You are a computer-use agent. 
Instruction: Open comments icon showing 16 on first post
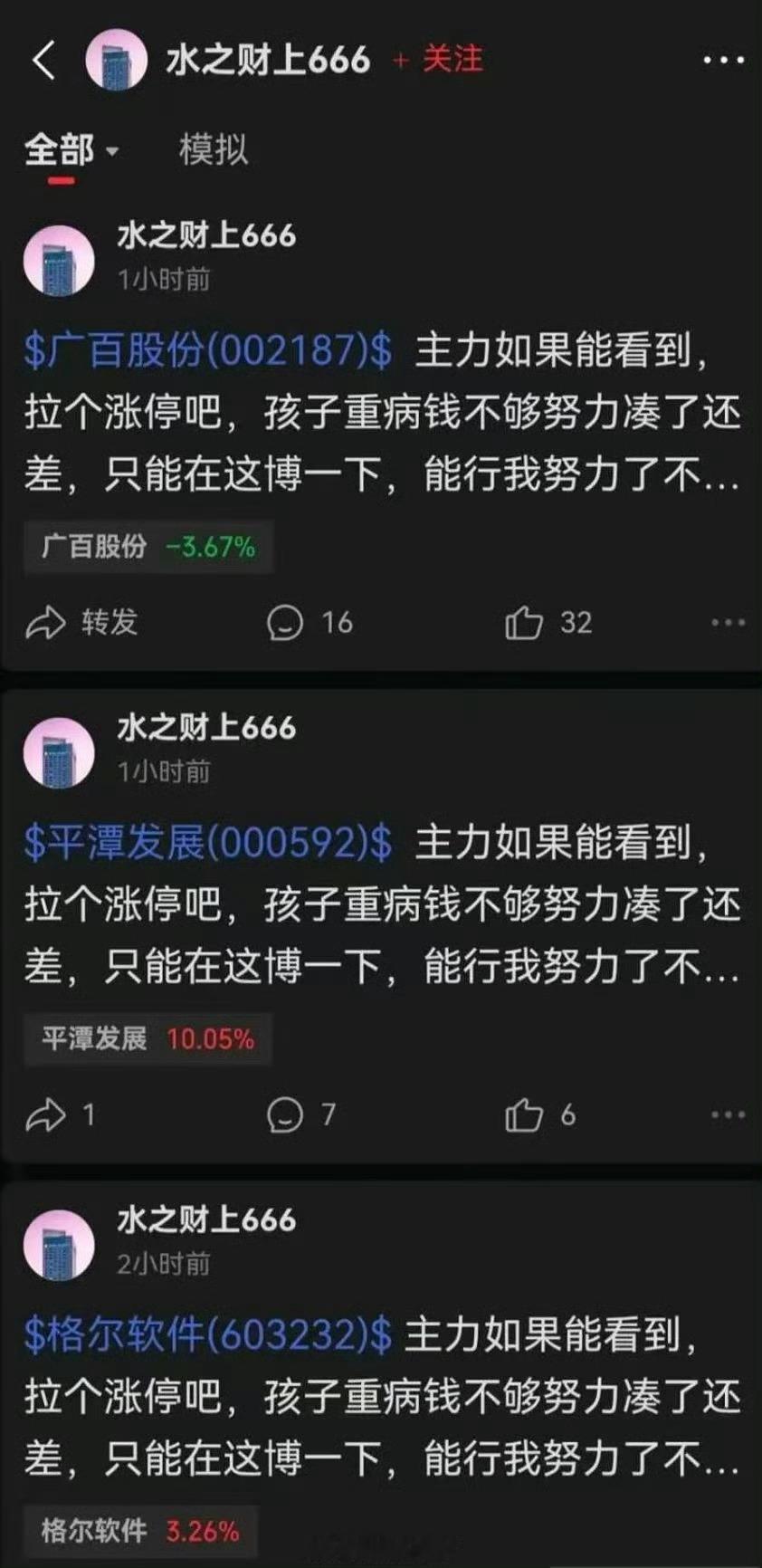[x=308, y=622]
